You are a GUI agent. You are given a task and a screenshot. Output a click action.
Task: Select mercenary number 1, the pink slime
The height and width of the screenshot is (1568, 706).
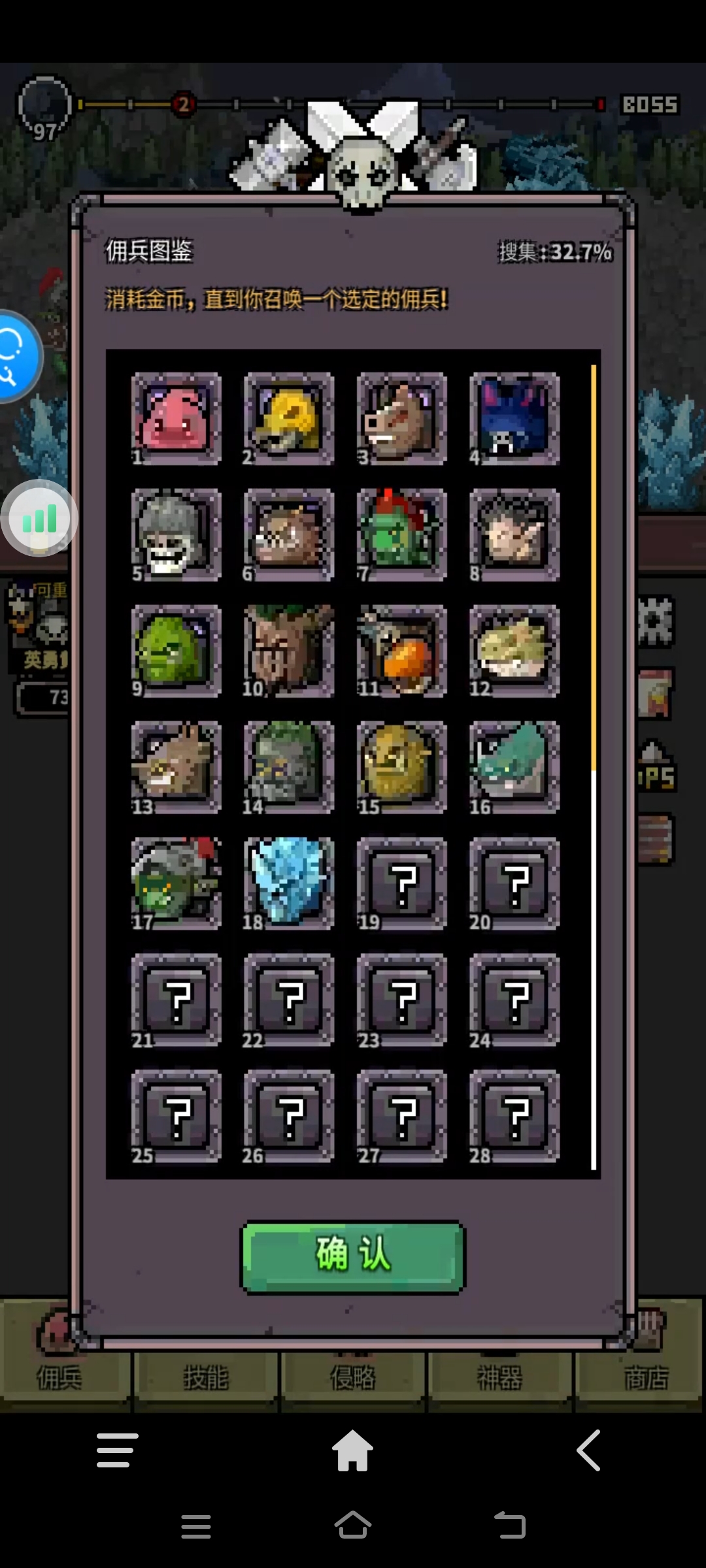176,419
